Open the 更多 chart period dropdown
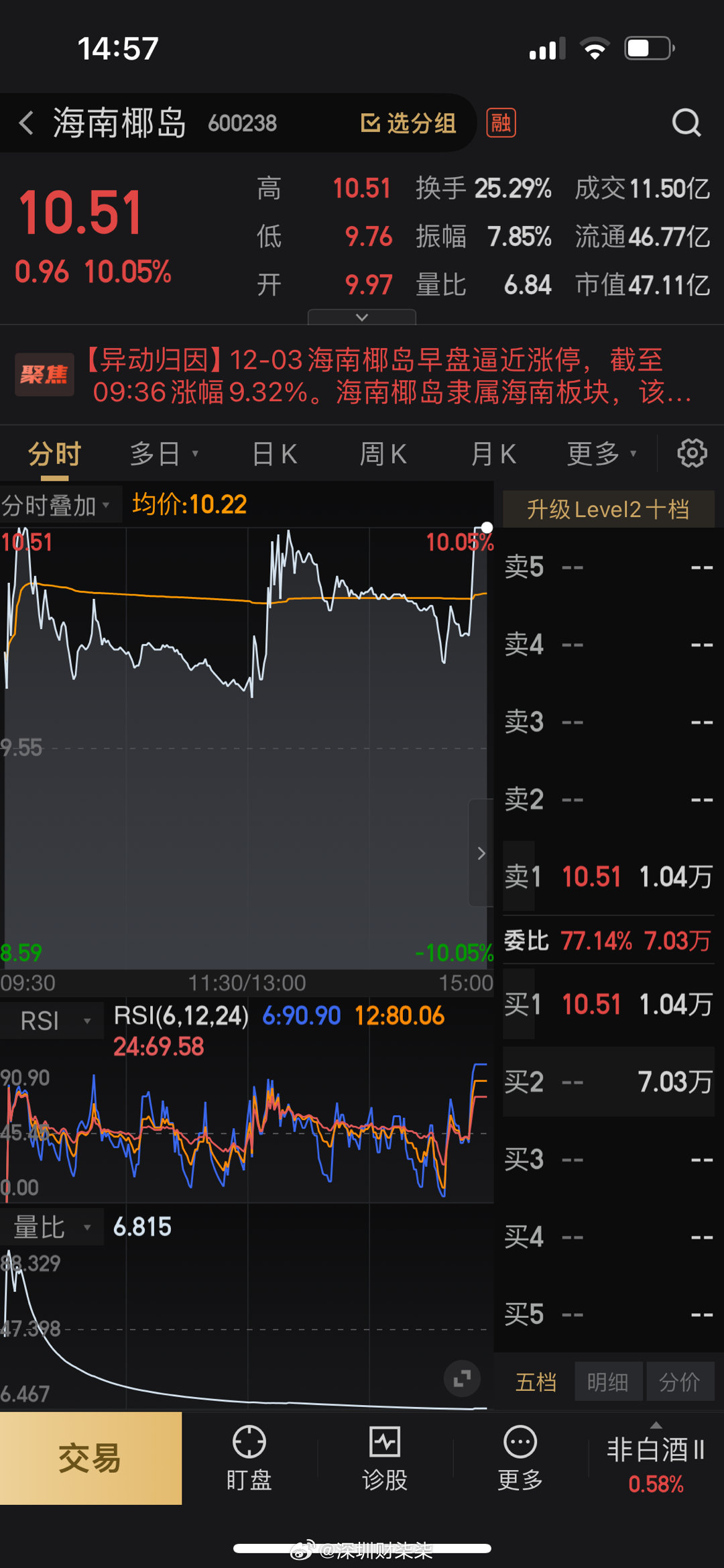 point(601,454)
